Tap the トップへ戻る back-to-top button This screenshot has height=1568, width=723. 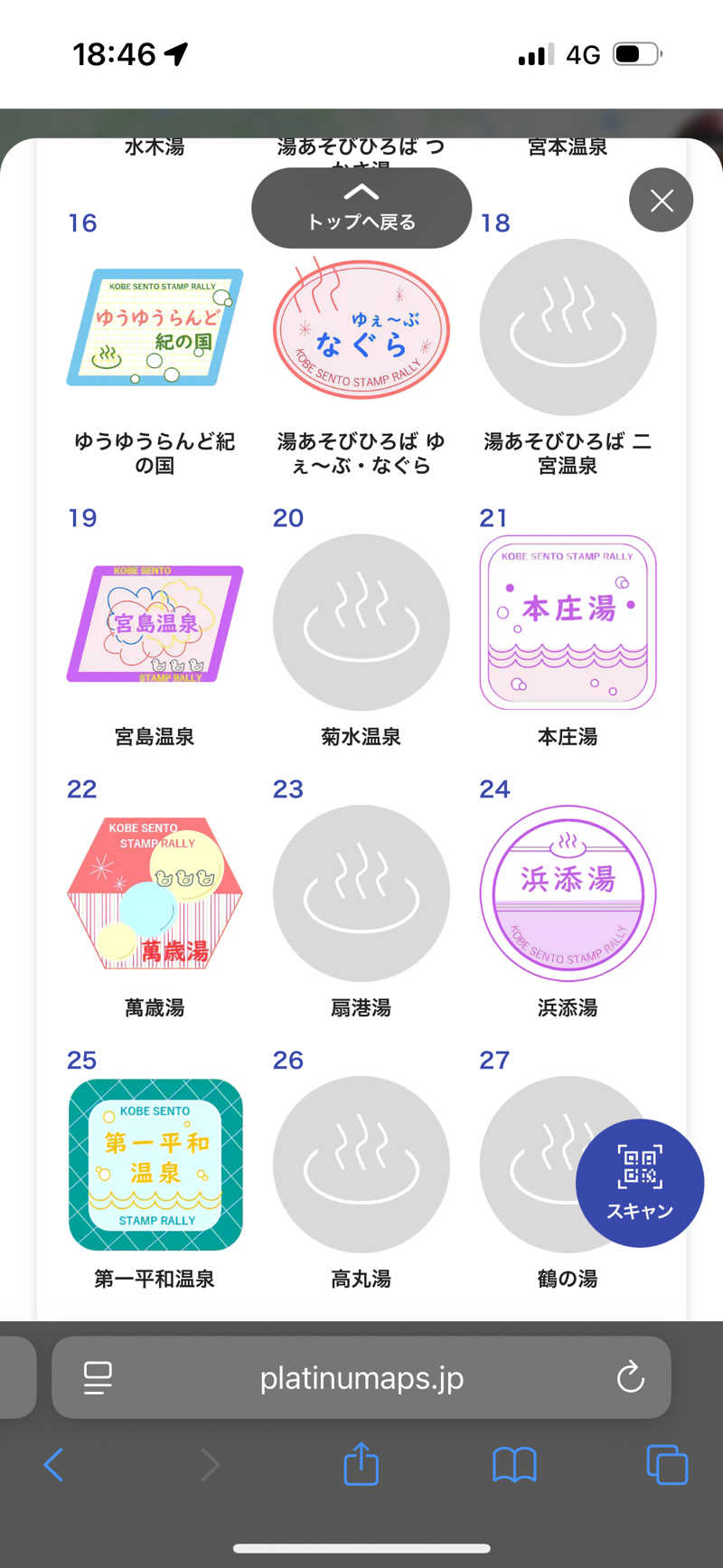(x=361, y=208)
